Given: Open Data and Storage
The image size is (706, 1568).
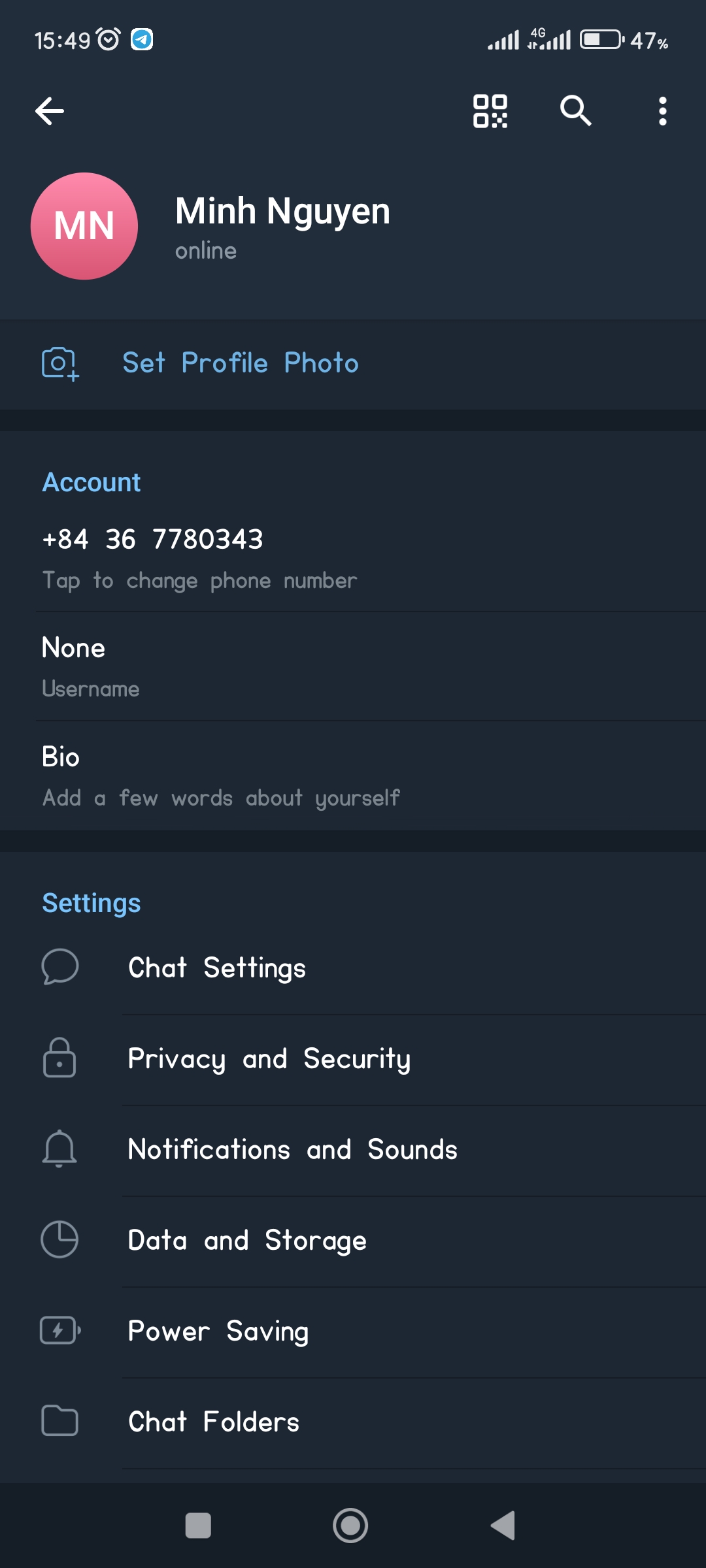Looking at the screenshot, I should click(353, 1241).
